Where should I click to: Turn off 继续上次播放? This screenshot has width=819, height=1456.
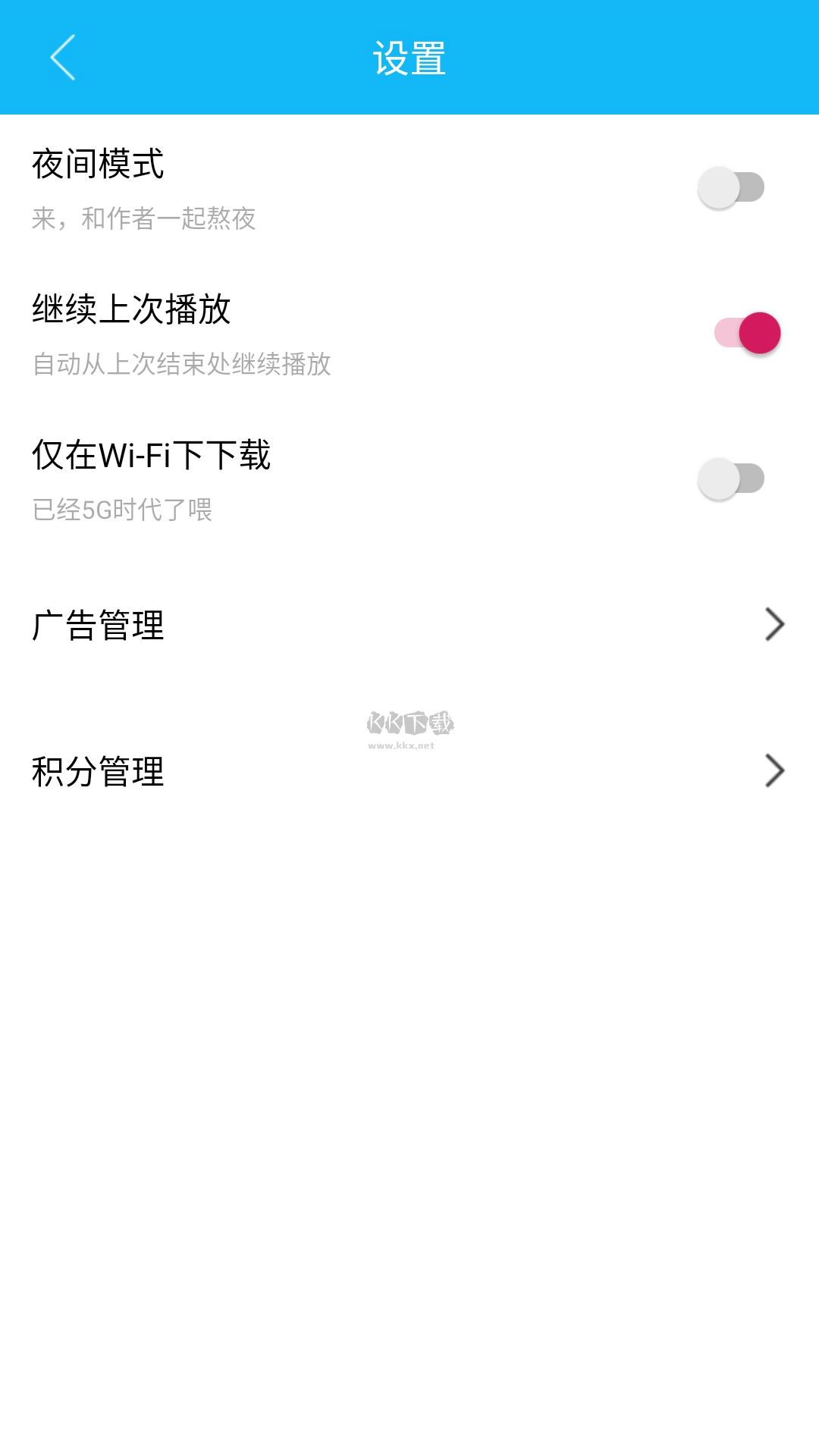(747, 333)
